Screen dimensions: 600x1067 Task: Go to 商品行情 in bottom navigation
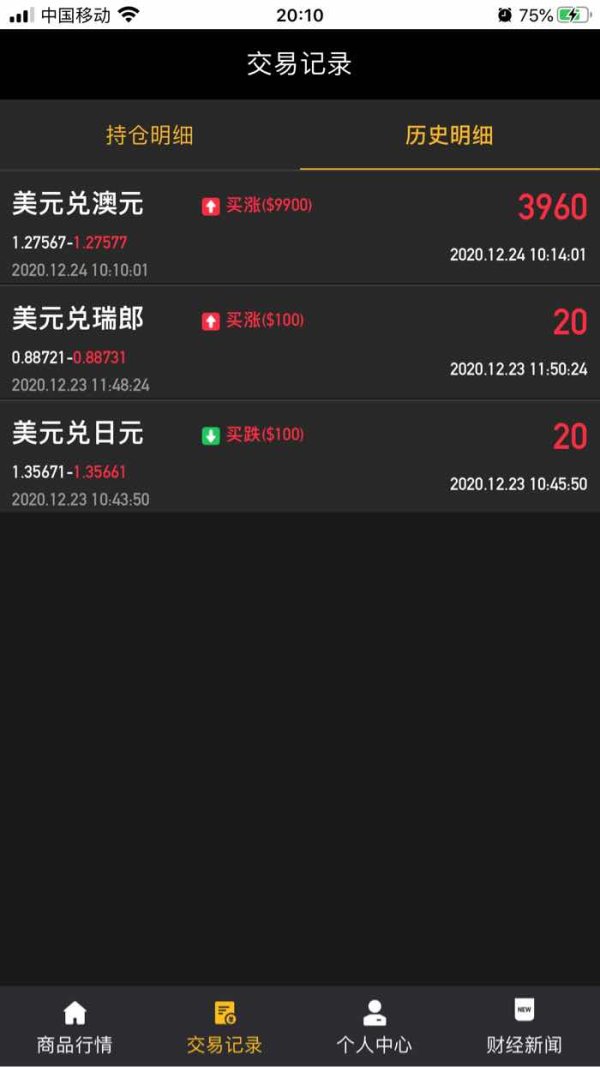(x=75, y=1026)
